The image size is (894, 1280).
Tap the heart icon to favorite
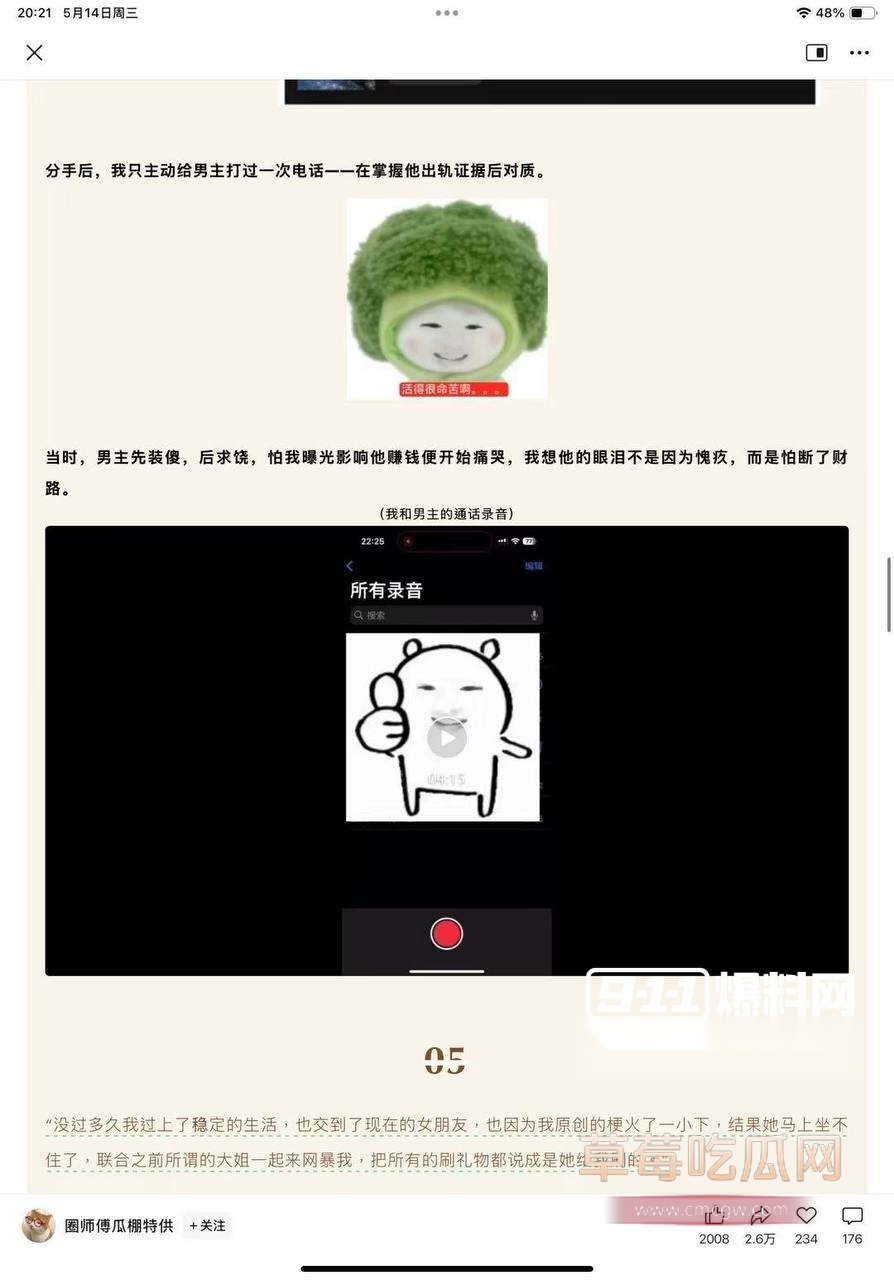point(806,1216)
